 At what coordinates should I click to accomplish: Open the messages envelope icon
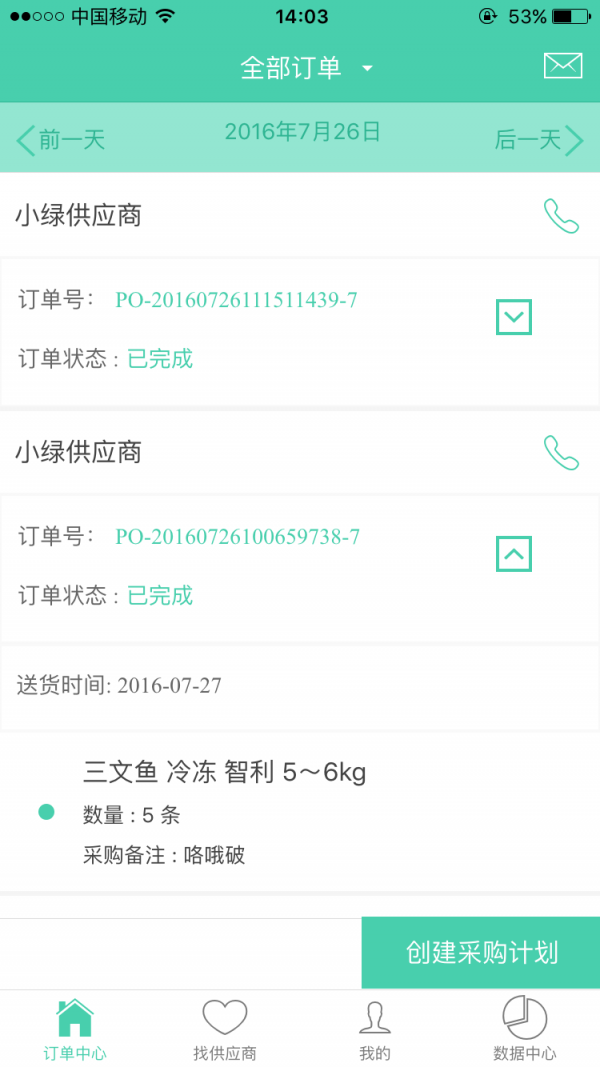[x=562, y=66]
